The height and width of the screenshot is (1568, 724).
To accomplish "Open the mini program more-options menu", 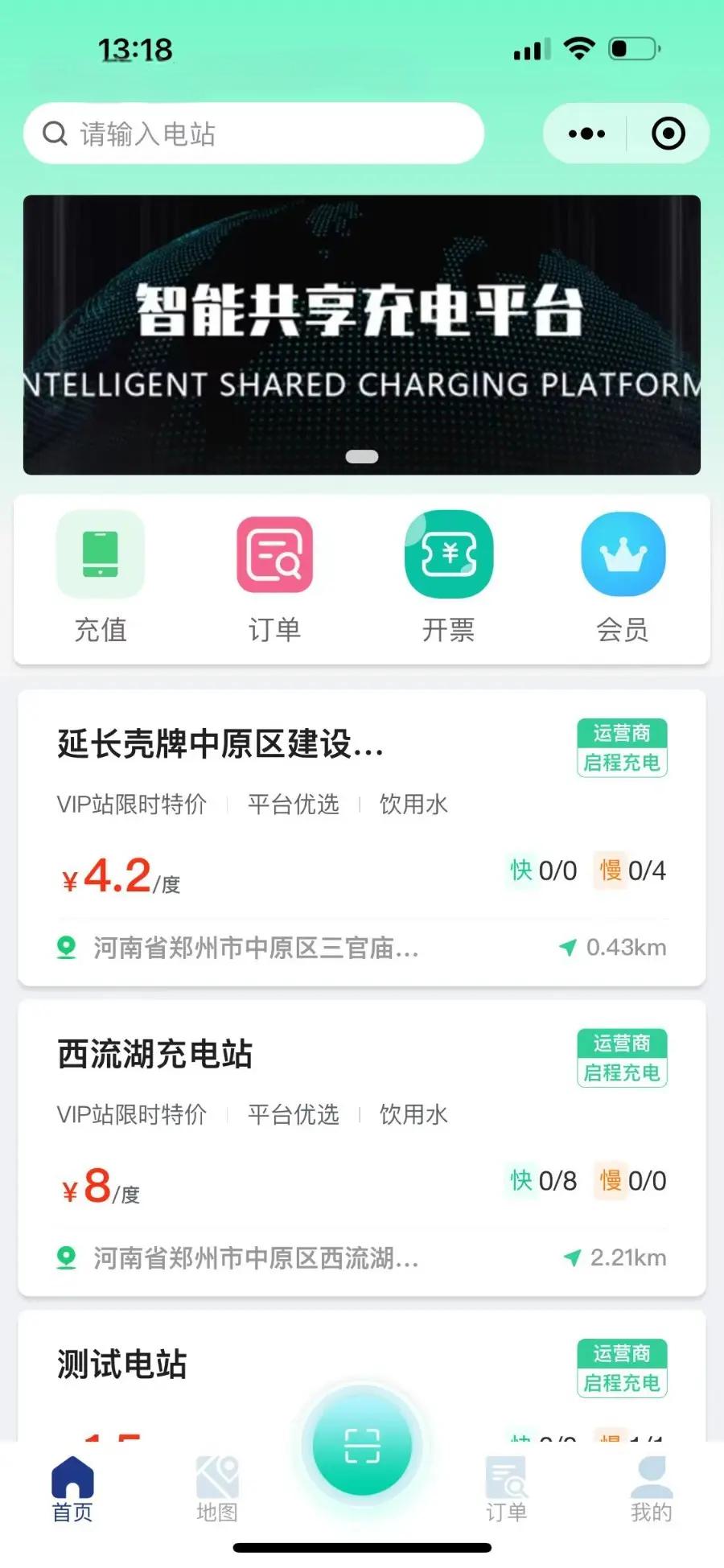I will [x=586, y=134].
